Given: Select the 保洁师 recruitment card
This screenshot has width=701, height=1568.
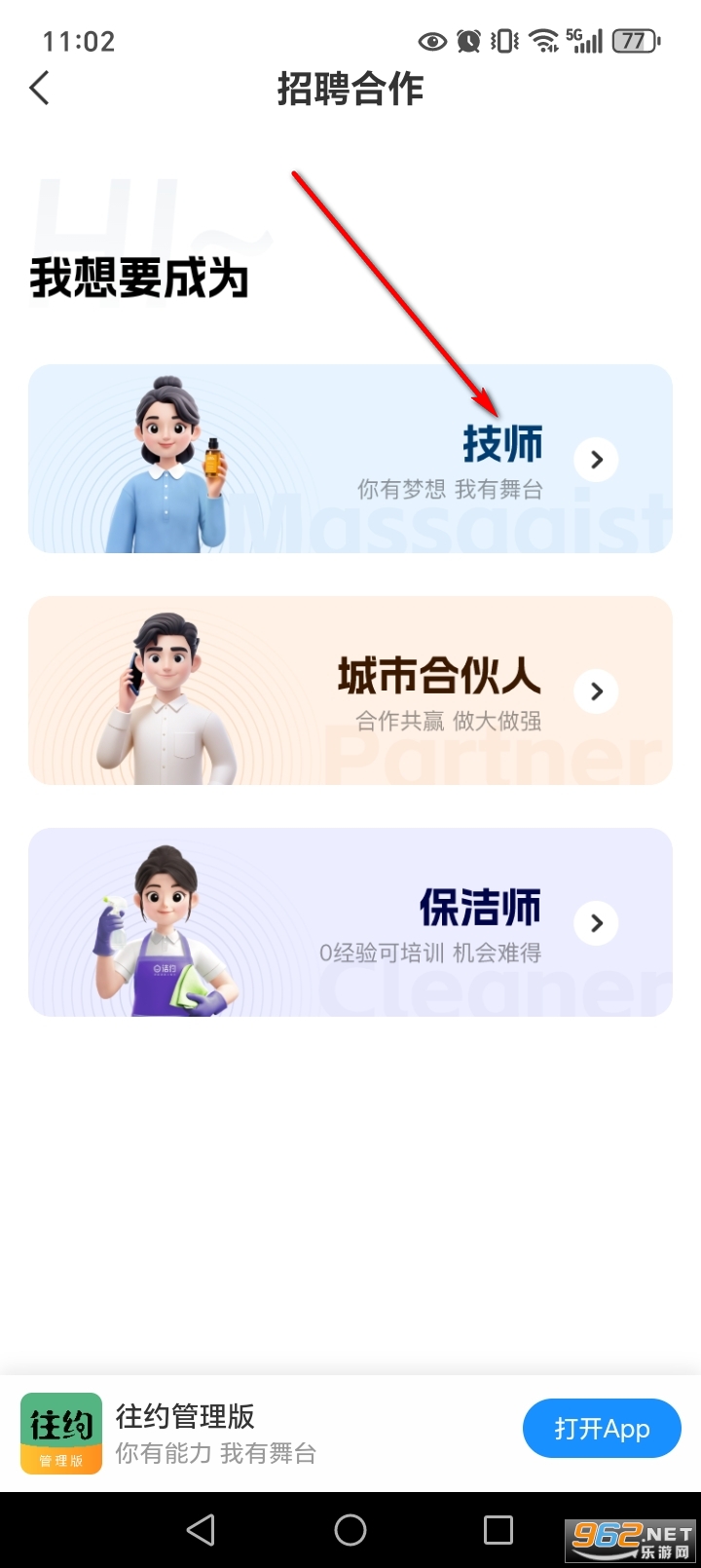Looking at the screenshot, I should point(350,922).
